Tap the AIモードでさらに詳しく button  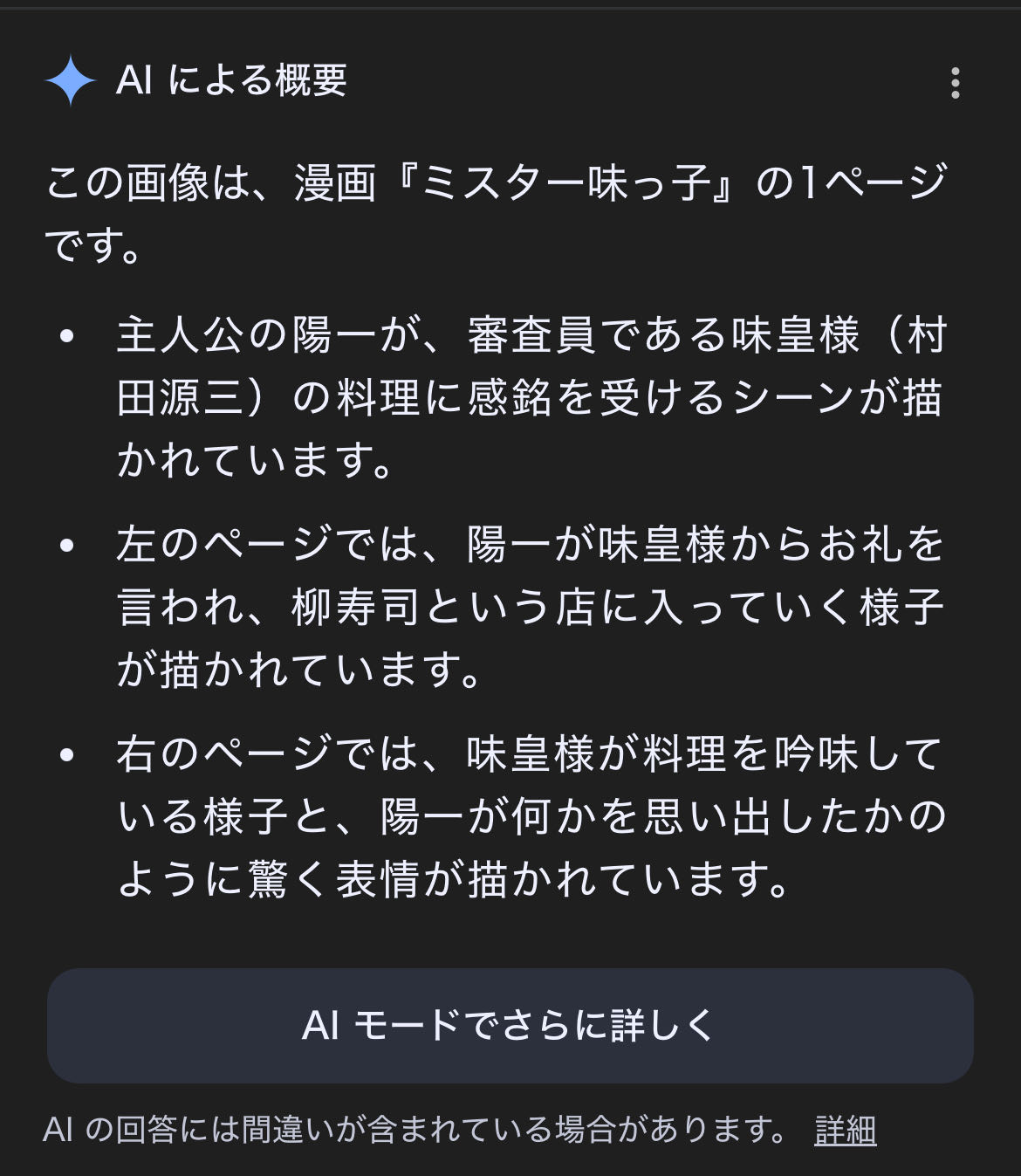(x=510, y=1025)
